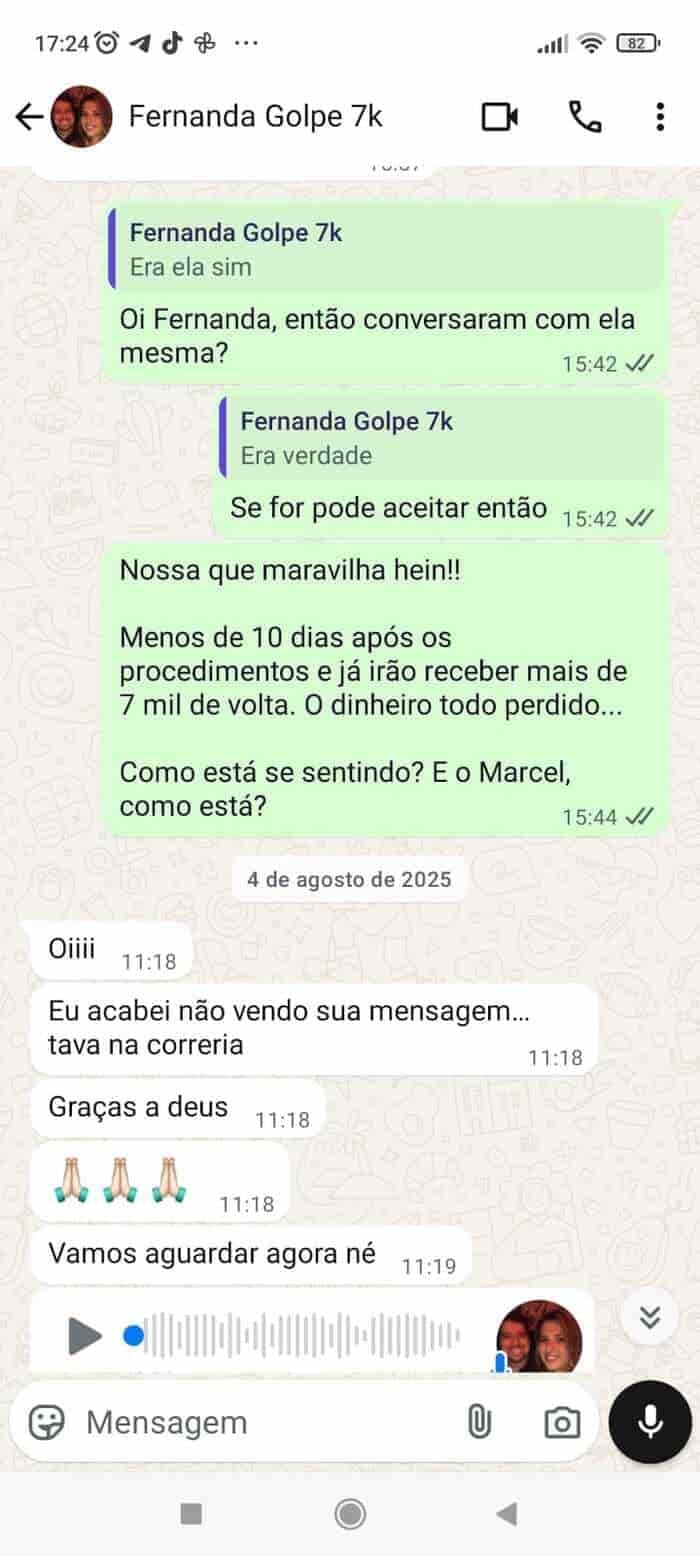Tap the microphone to record audio

click(650, 1422)
